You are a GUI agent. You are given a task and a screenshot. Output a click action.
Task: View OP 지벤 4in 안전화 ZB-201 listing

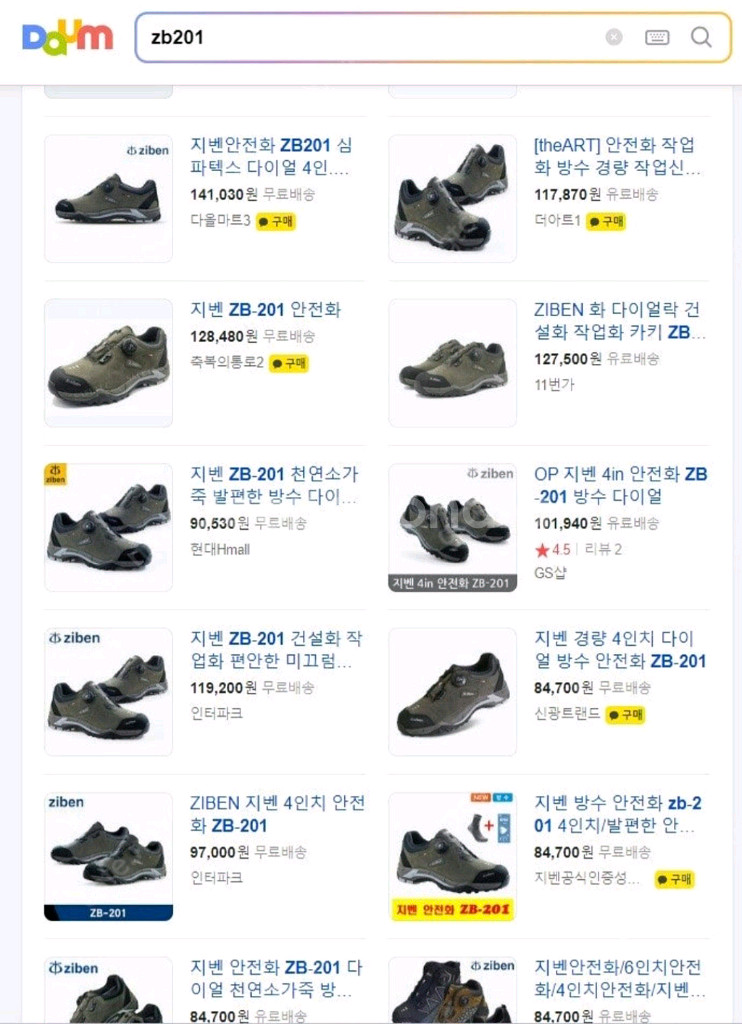click(620, 485)
